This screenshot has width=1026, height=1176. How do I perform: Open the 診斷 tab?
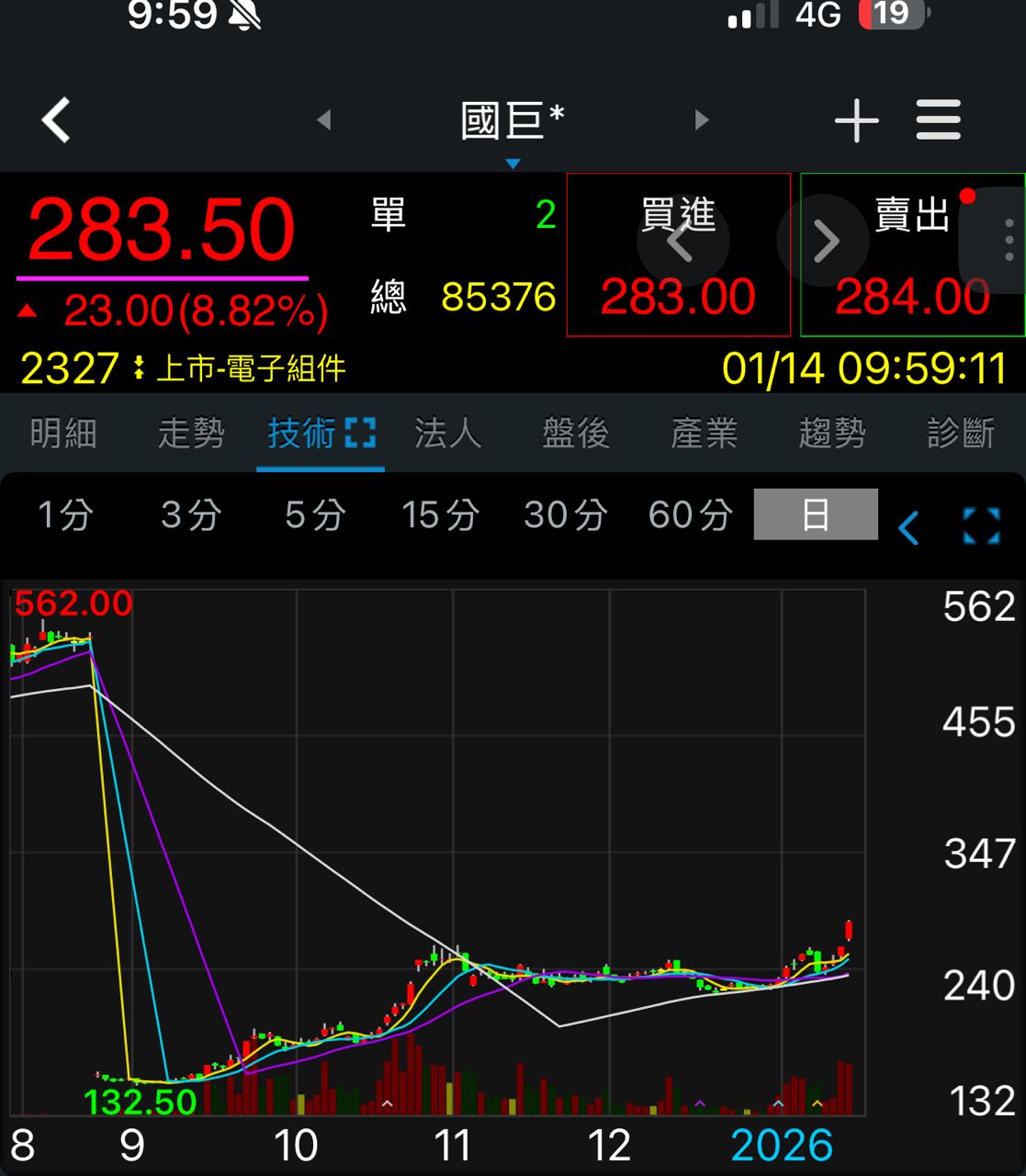pyautogui.click(x=961, y=433)
